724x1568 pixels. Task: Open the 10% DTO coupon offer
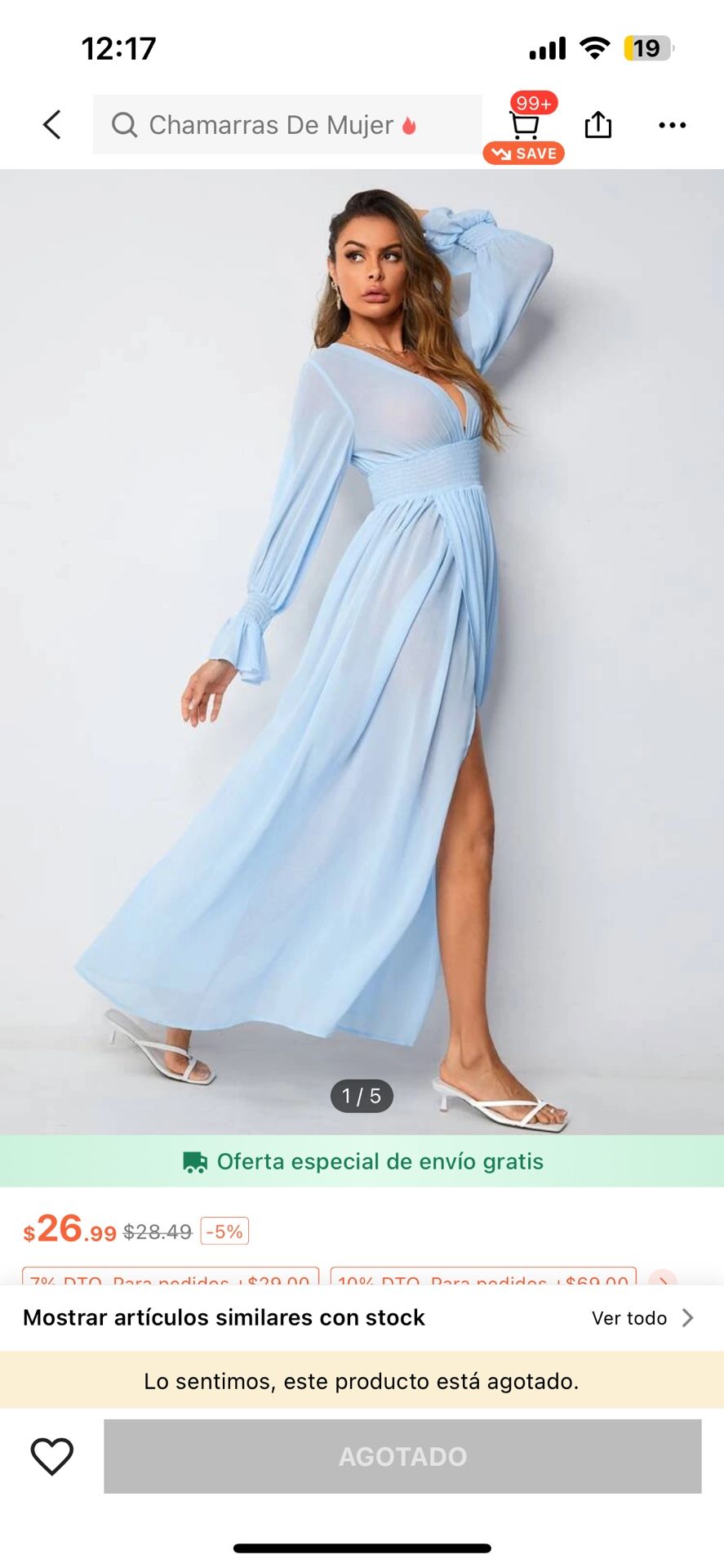[x=482, y=1277]
